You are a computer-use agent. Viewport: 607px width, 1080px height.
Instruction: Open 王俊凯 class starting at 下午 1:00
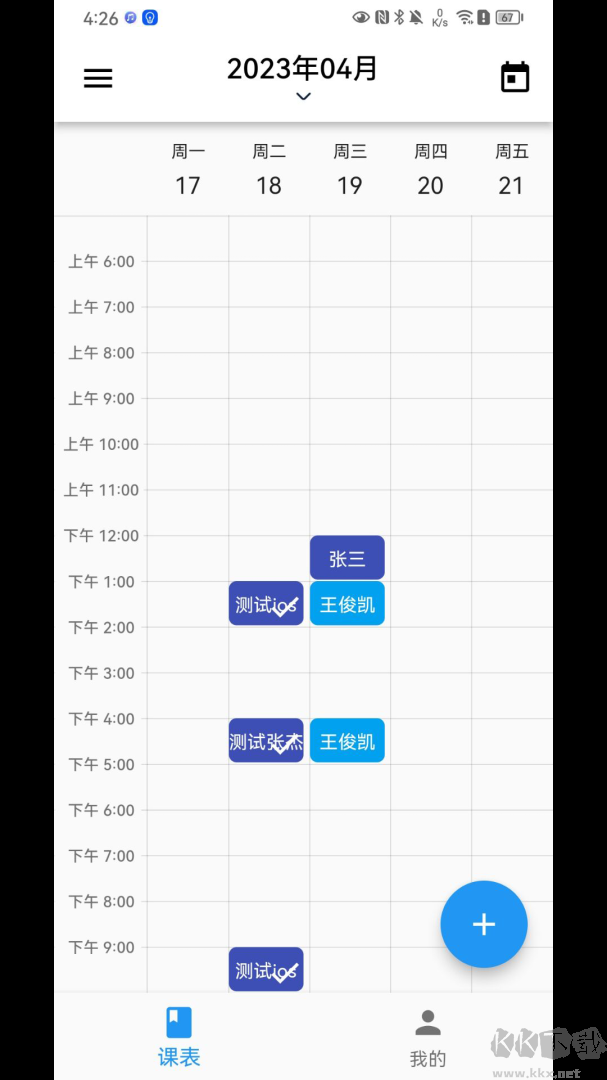pyautogui.click(x=347, y=604)
